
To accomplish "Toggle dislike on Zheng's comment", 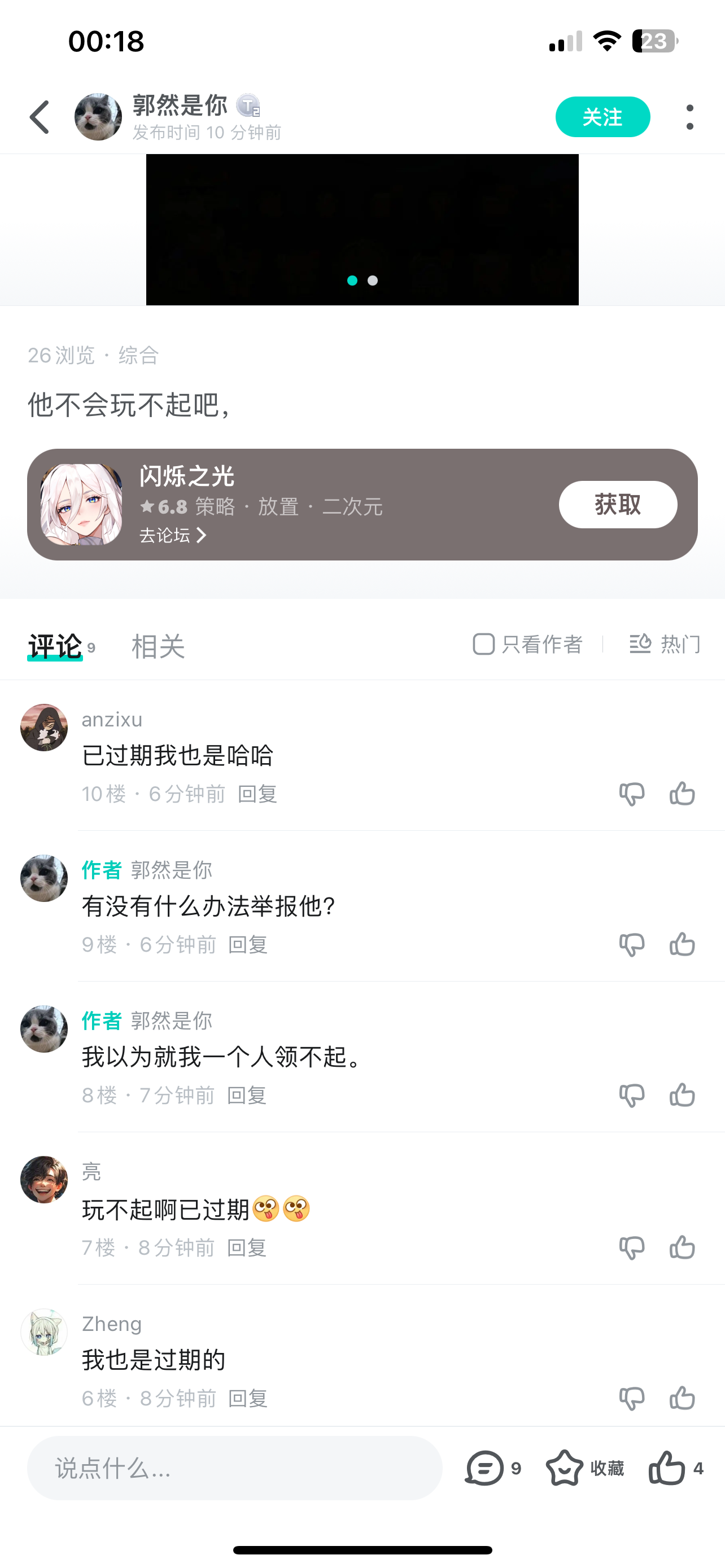I will pos(632,1398).
